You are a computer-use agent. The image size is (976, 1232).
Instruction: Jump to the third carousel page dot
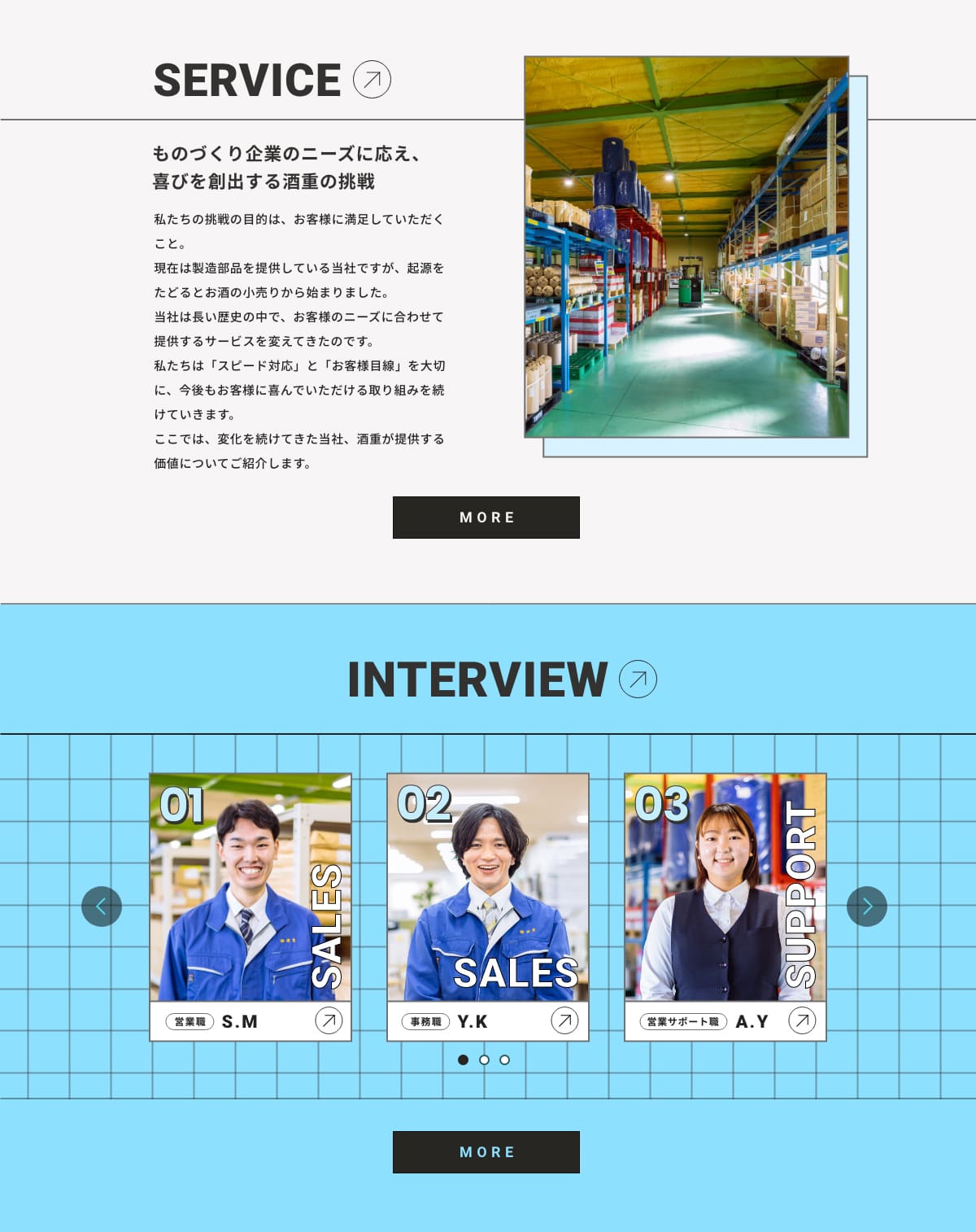pyautogui.click(x=505, y=1059)
